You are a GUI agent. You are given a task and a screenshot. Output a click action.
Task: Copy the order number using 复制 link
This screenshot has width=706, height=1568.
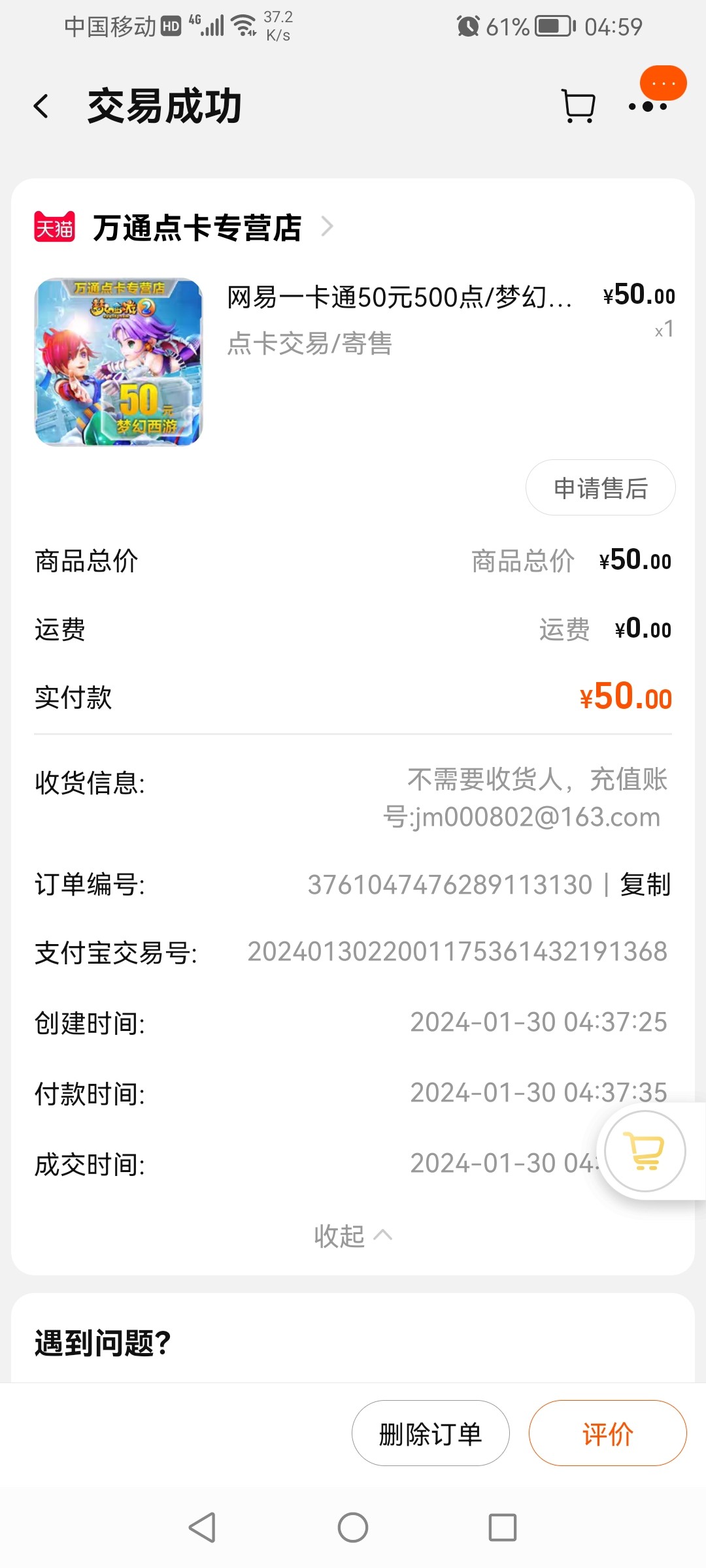coord(646,884)
